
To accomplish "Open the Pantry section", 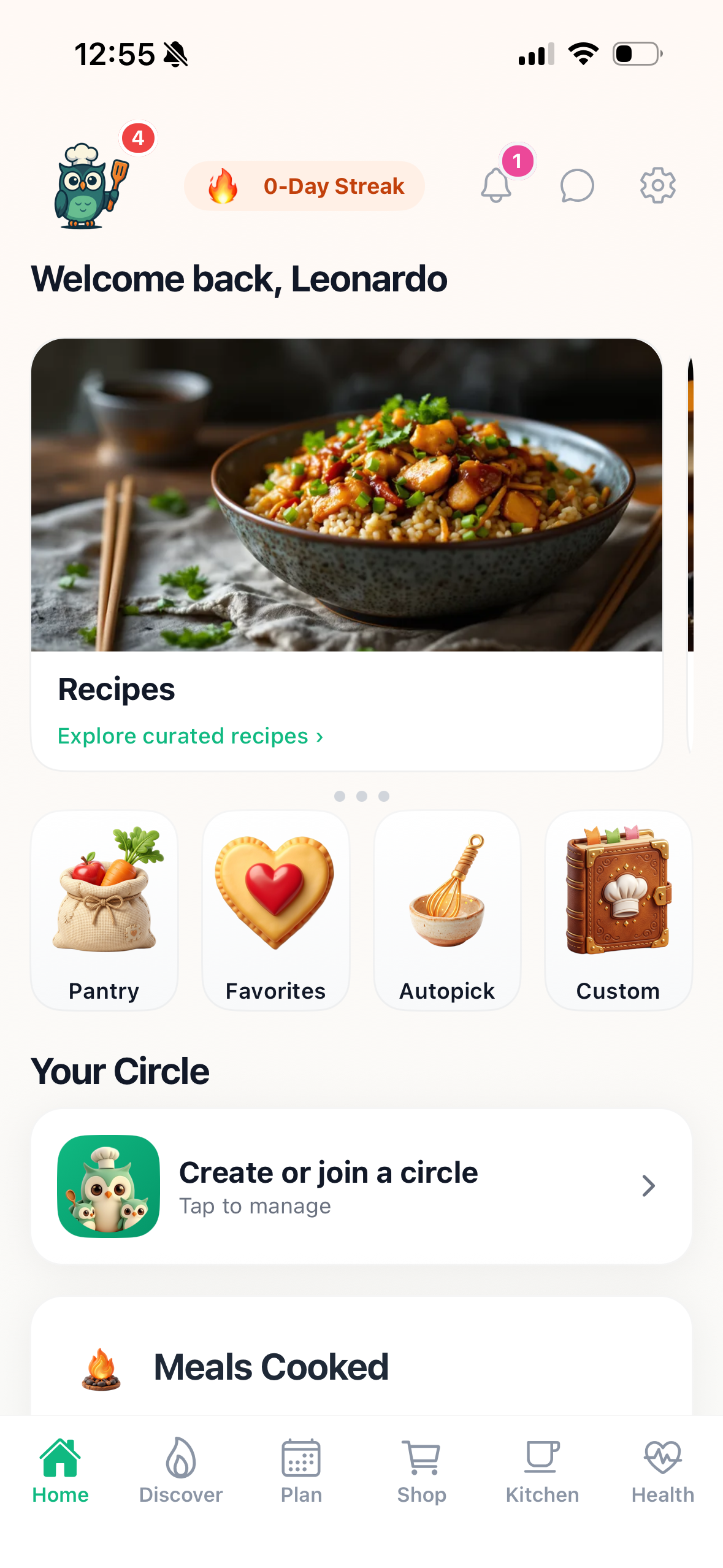I will pos(104,911).
